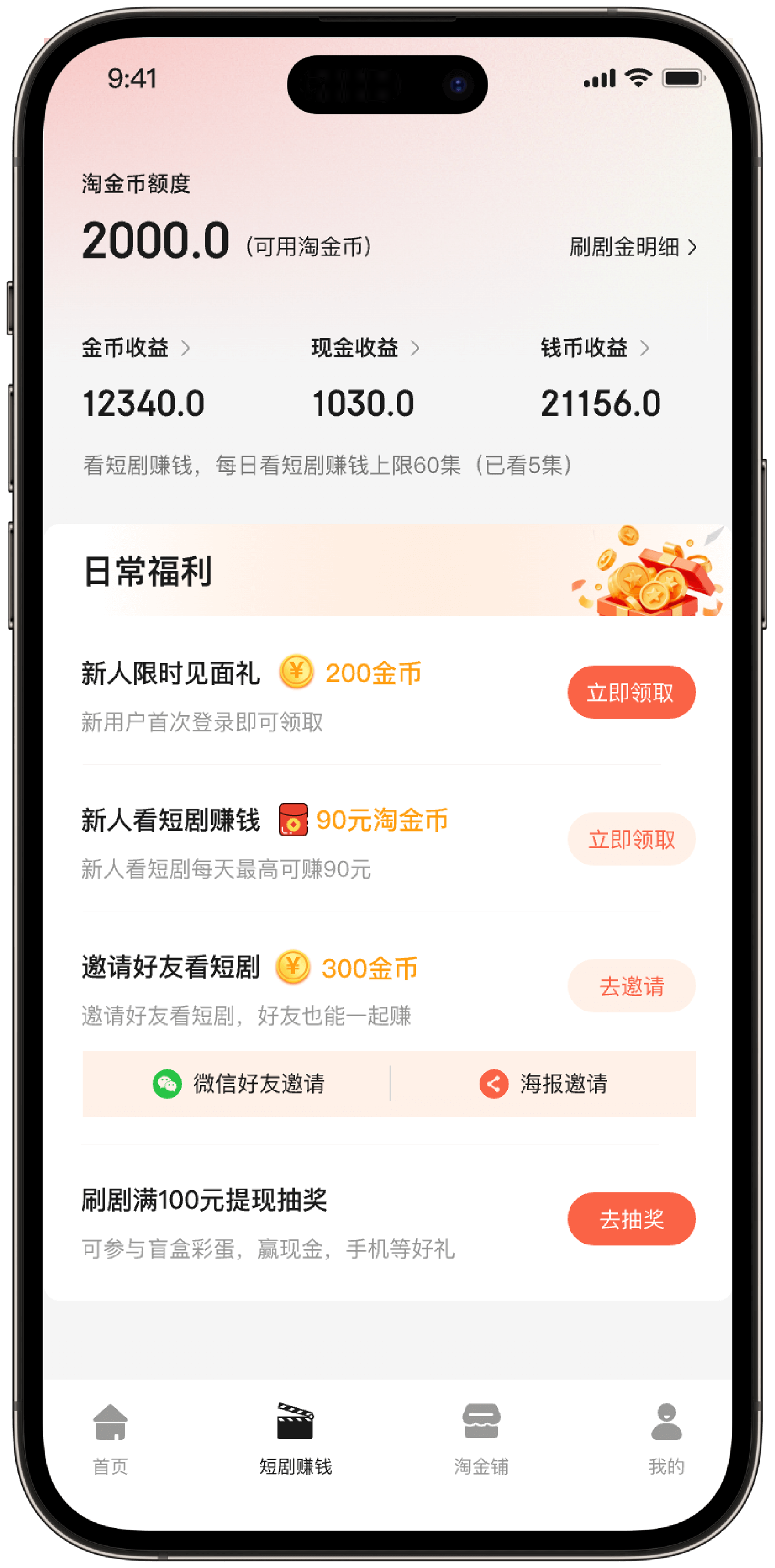Choose 海报邀请 poster invite
Screen dimensions: 775x1568
[543, 1084]
